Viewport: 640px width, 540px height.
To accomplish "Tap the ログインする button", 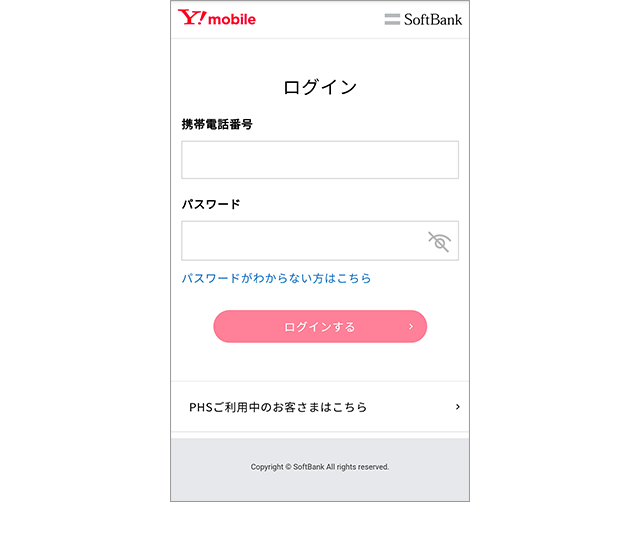I will click(320, 327).
